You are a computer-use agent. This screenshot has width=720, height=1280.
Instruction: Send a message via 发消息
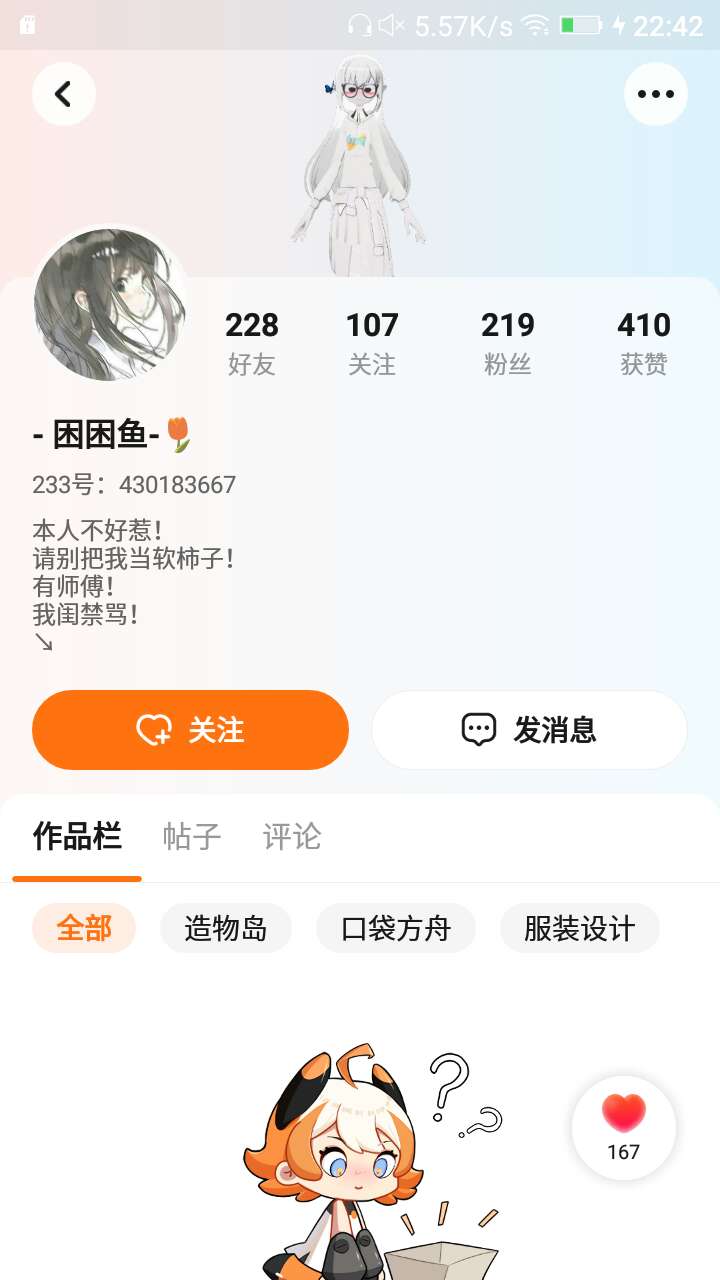529,730
